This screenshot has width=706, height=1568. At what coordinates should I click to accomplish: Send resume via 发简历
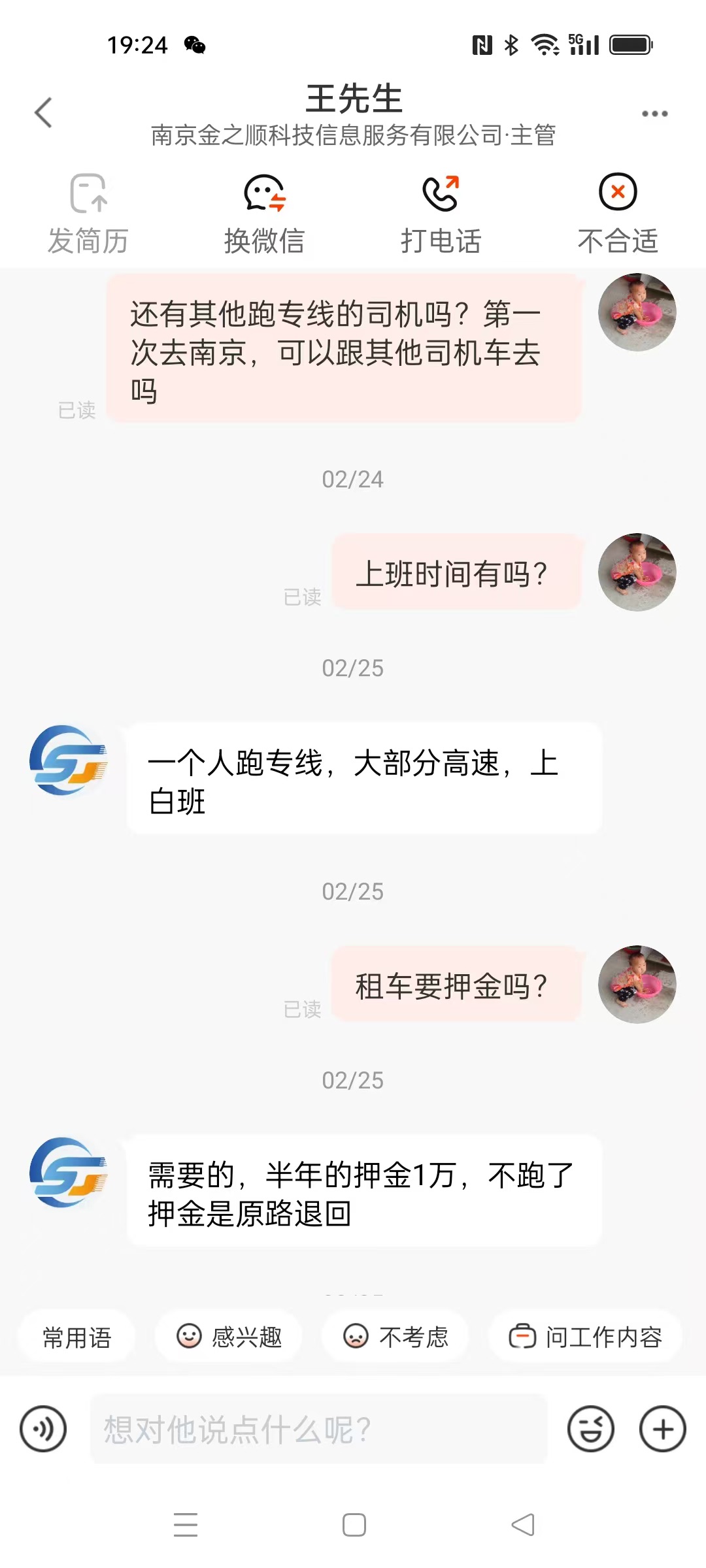[88, 214]
